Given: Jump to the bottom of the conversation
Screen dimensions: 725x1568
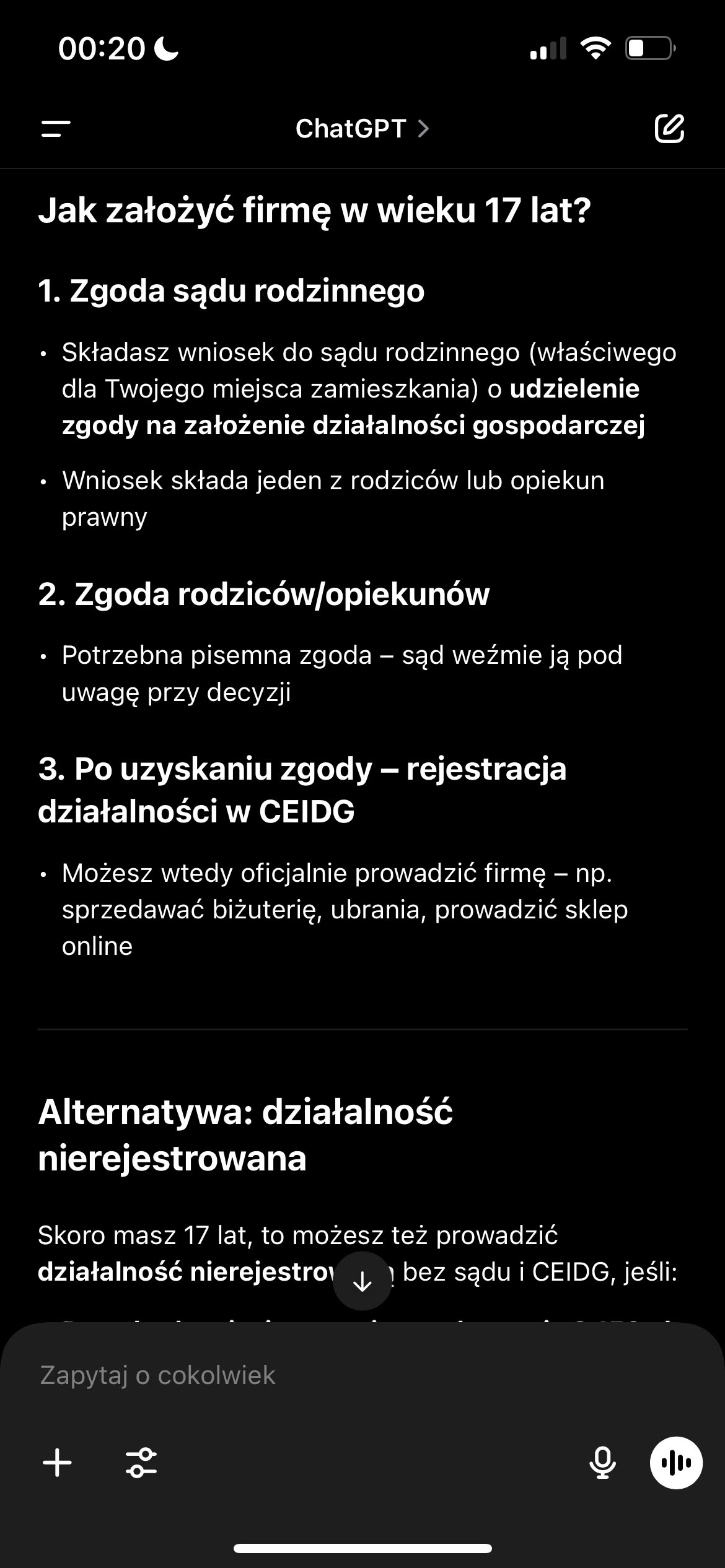Looking at the screenshot, I should coord(362,1282).
